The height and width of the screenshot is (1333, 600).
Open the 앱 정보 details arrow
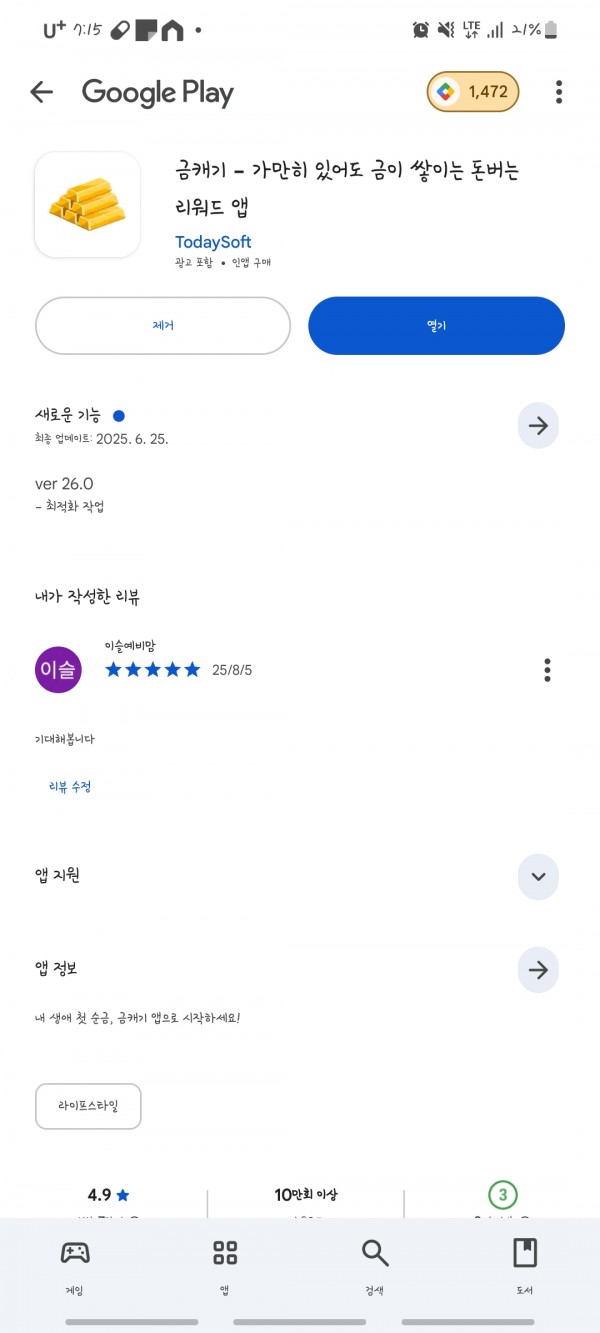[538, 970]
